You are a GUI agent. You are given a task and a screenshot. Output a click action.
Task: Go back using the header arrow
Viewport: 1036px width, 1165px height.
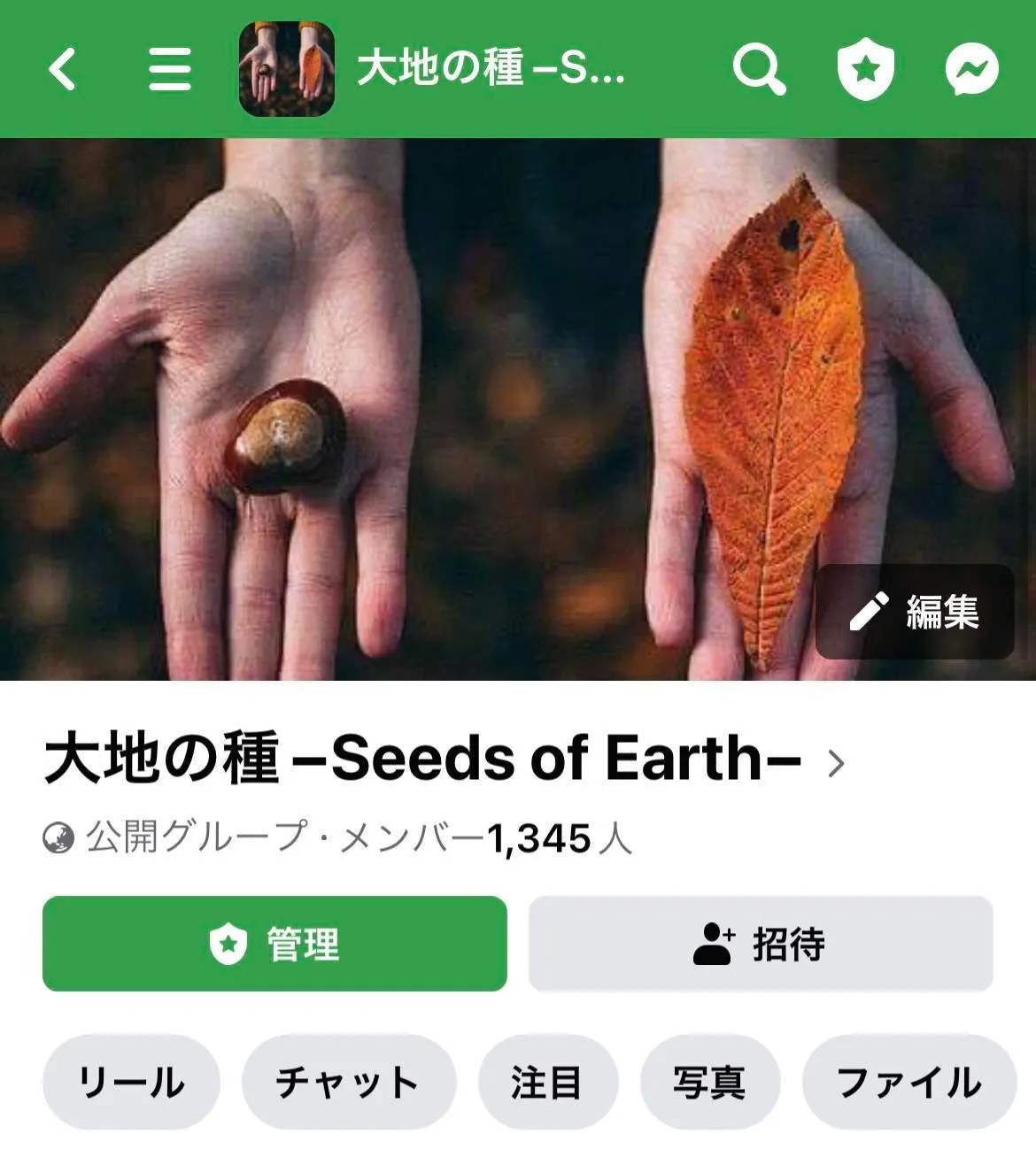[x=62, y=69]
